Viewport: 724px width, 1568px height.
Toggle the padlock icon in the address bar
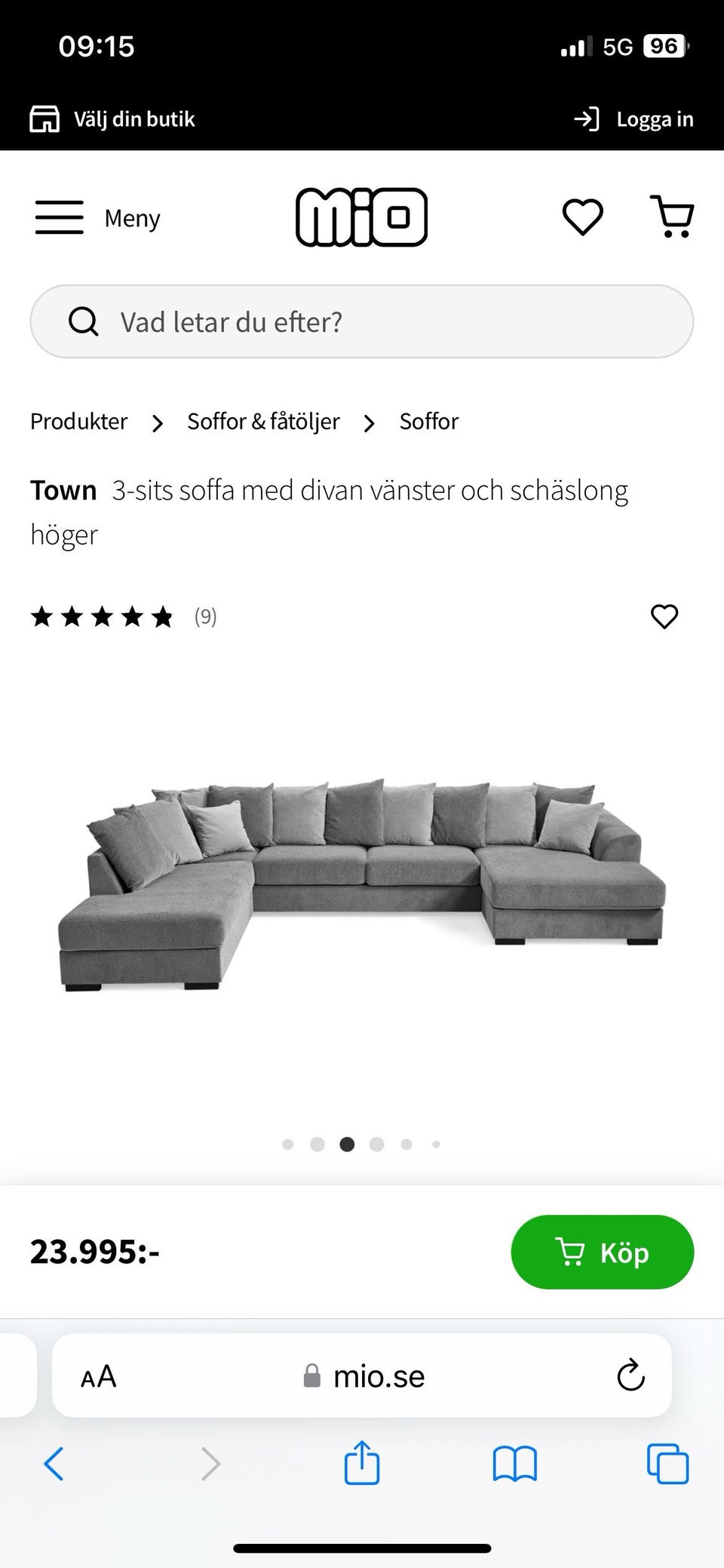point(312,1375)
